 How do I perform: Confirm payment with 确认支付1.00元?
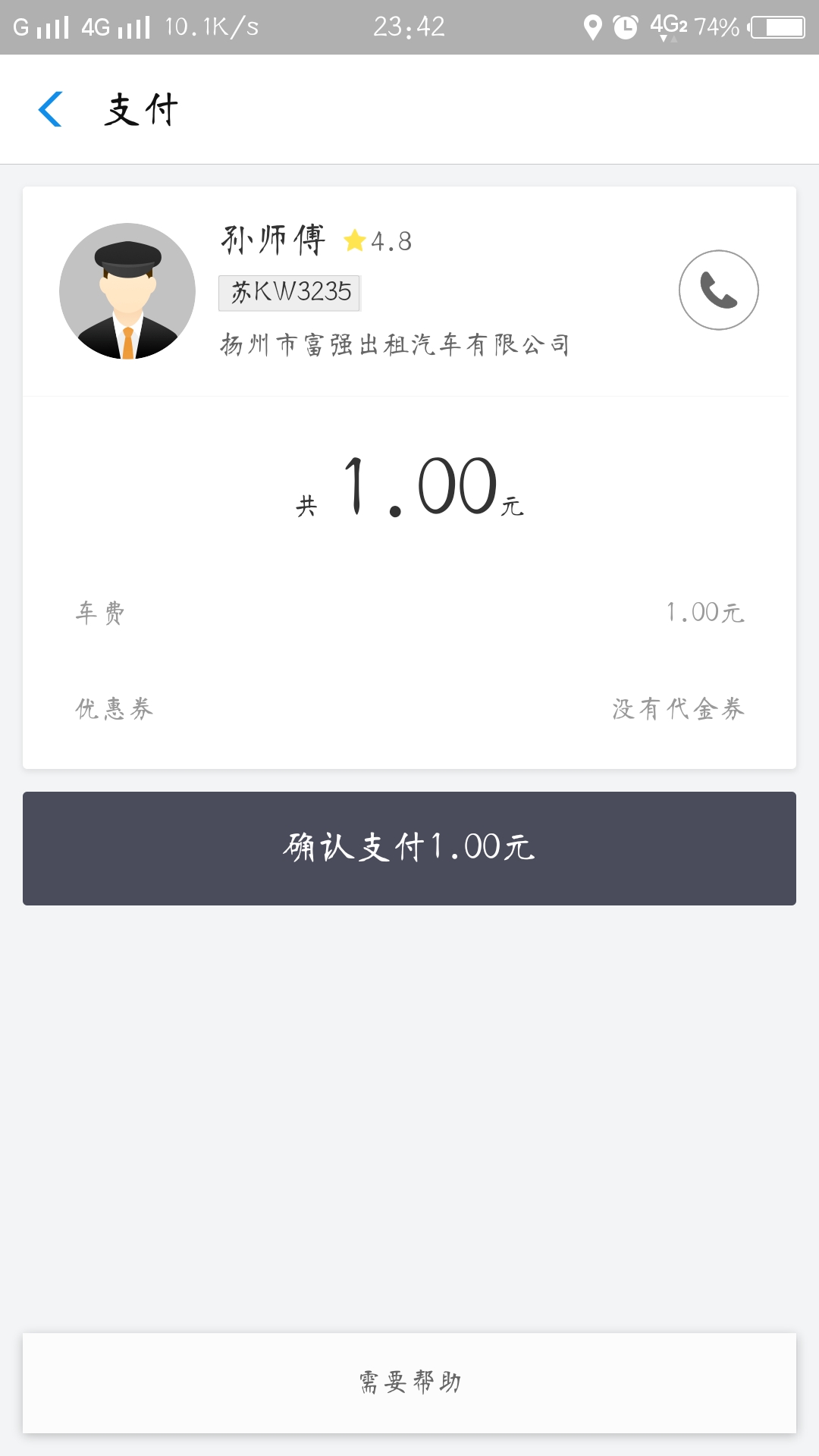[x=409, y=848]
